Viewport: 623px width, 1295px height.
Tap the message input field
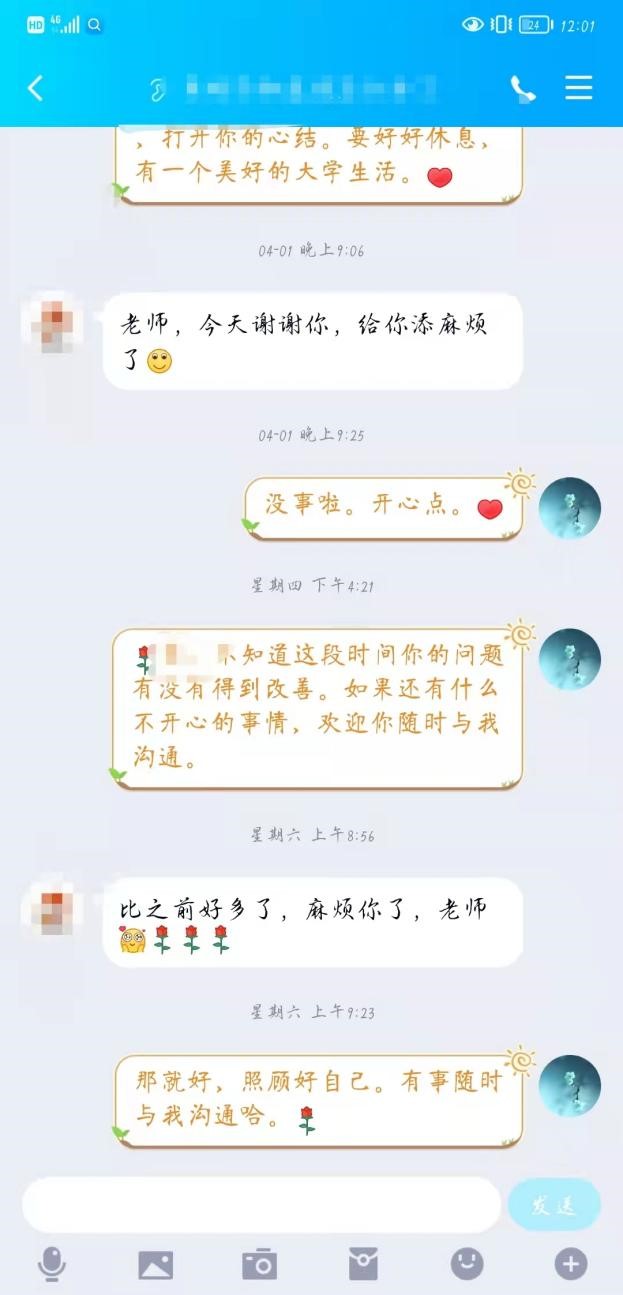coord(261,1205)
